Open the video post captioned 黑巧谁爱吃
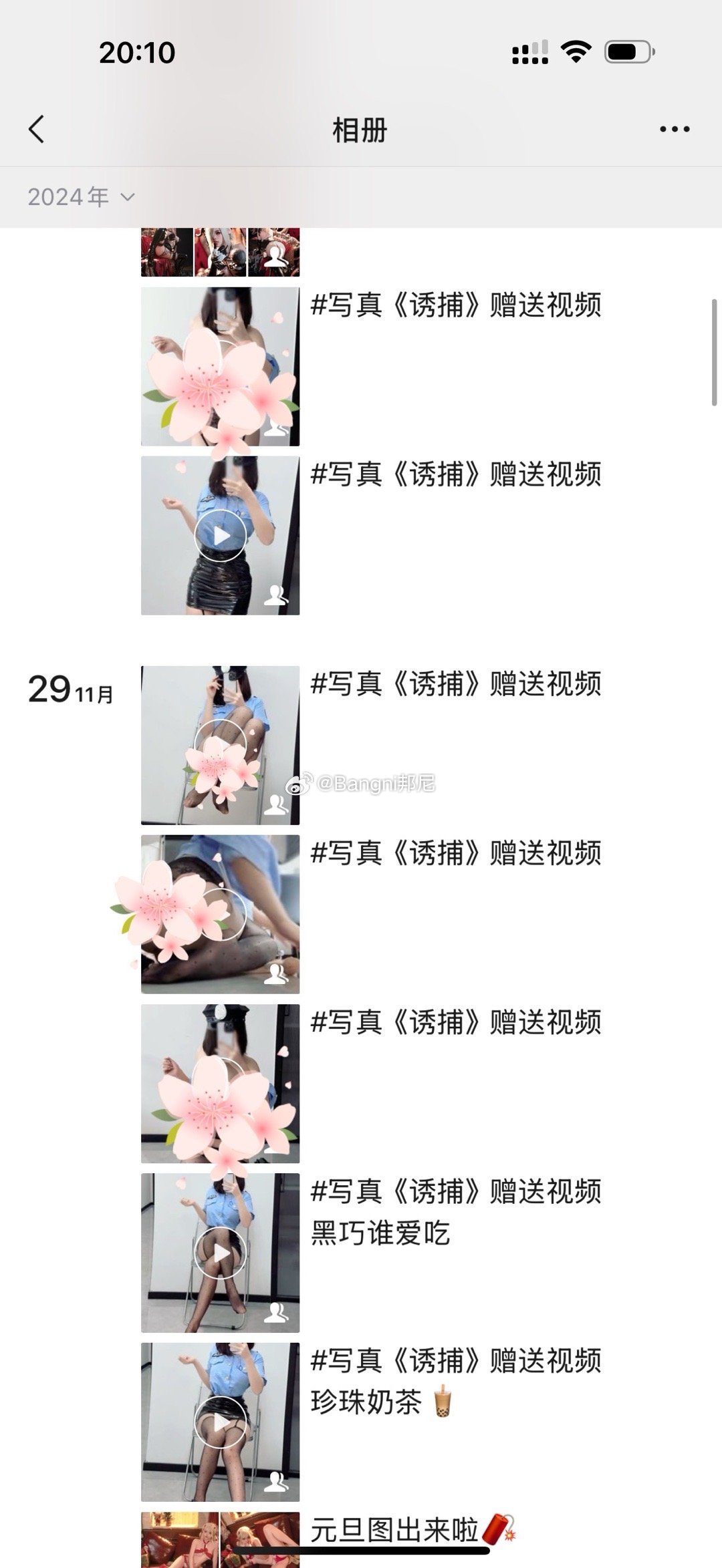722x1568 pixels. [x=220, y=1253]
